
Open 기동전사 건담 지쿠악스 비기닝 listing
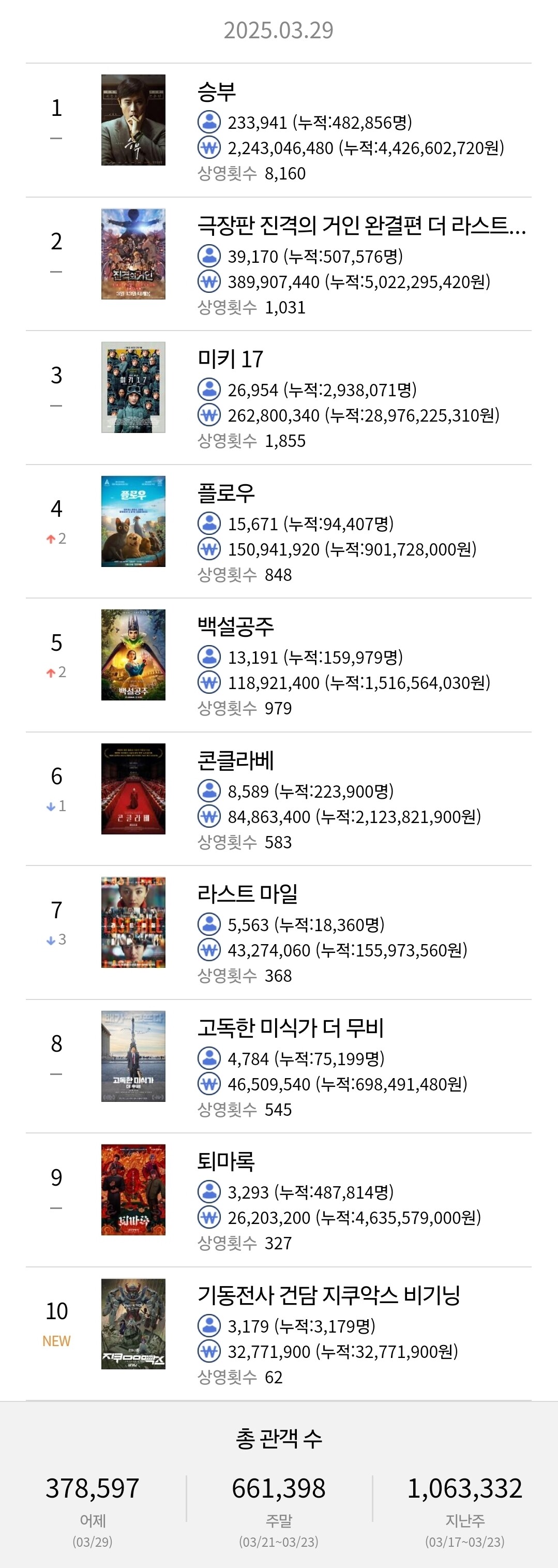pos(328,1295)
